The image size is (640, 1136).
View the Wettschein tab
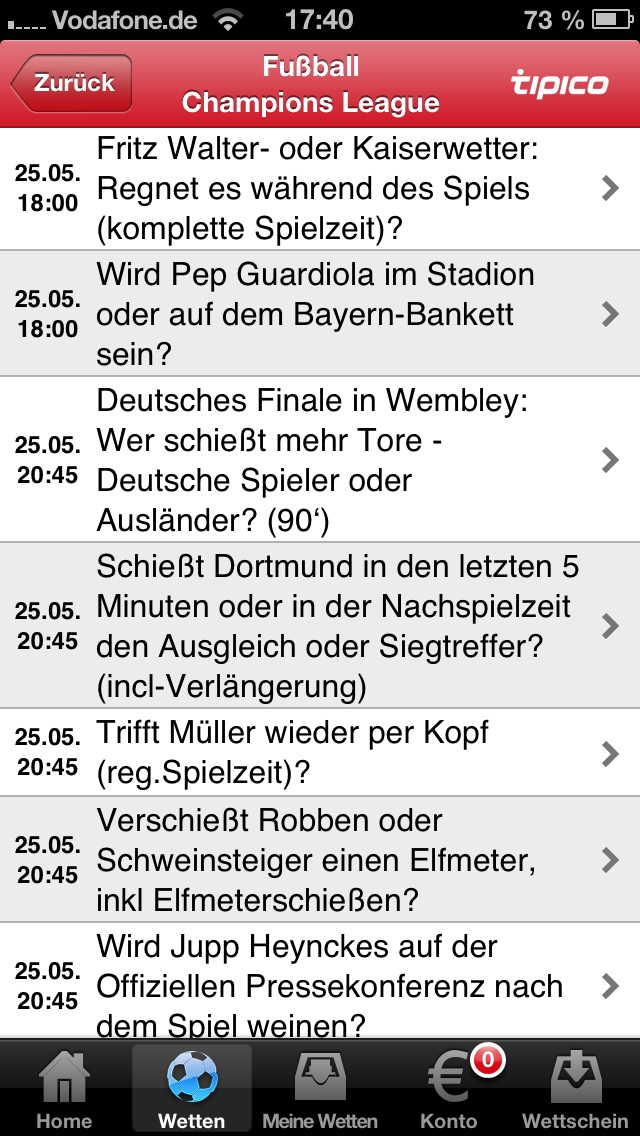[x=575, y=1088]
